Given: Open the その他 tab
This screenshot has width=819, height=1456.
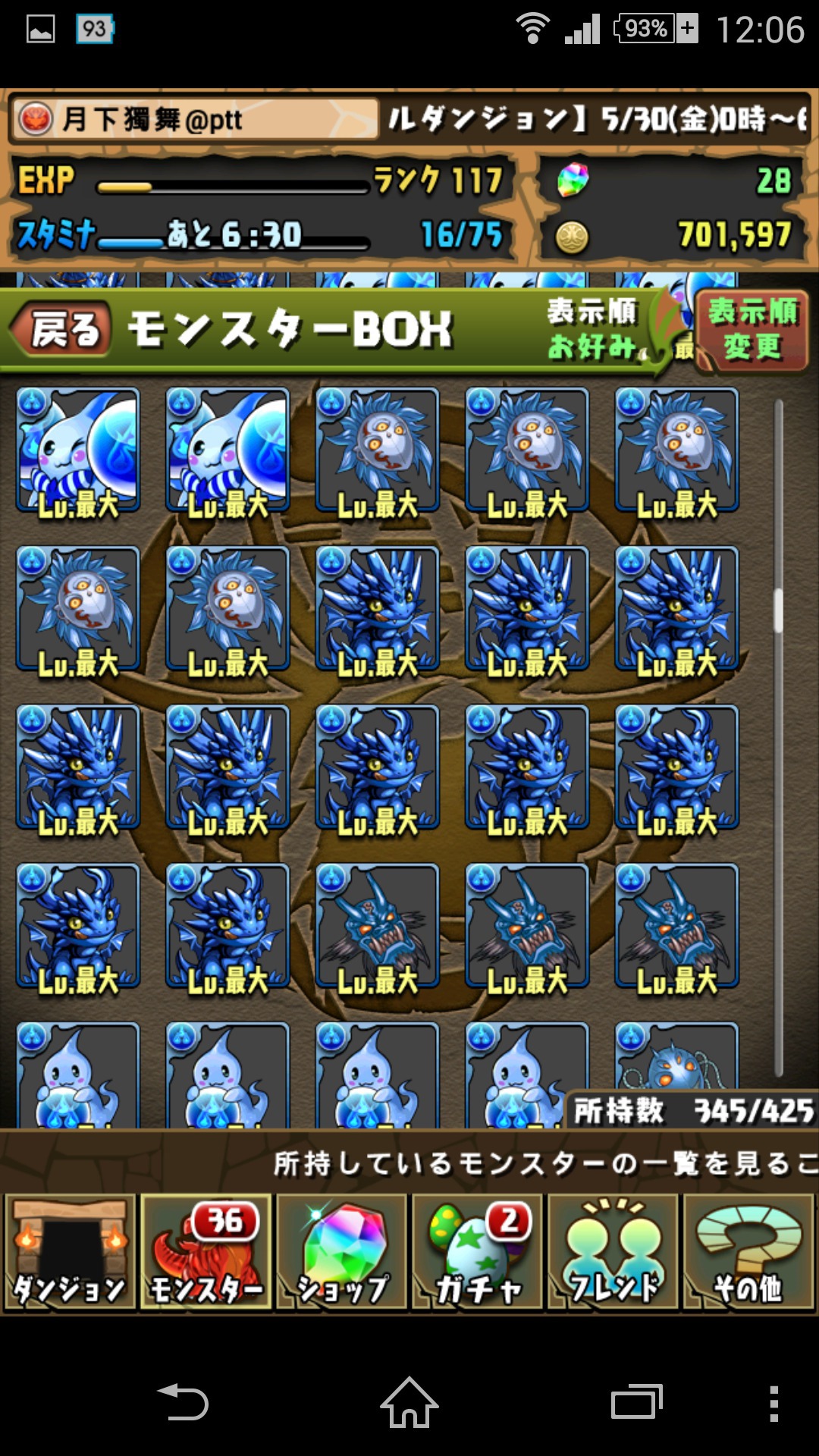Looking at the screenshot, I should 748,1253.
